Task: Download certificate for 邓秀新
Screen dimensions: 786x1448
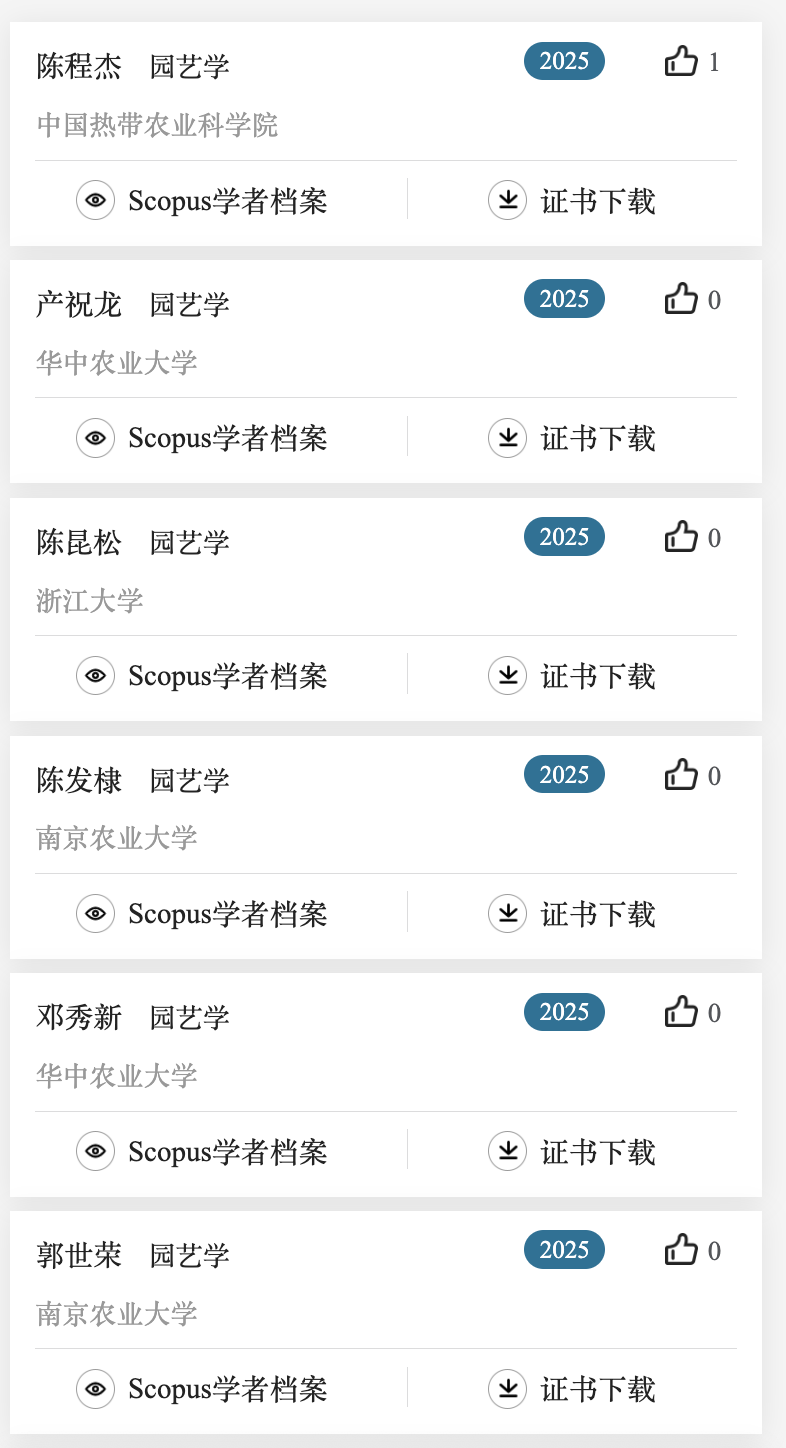Action: tap(572, 1151)
